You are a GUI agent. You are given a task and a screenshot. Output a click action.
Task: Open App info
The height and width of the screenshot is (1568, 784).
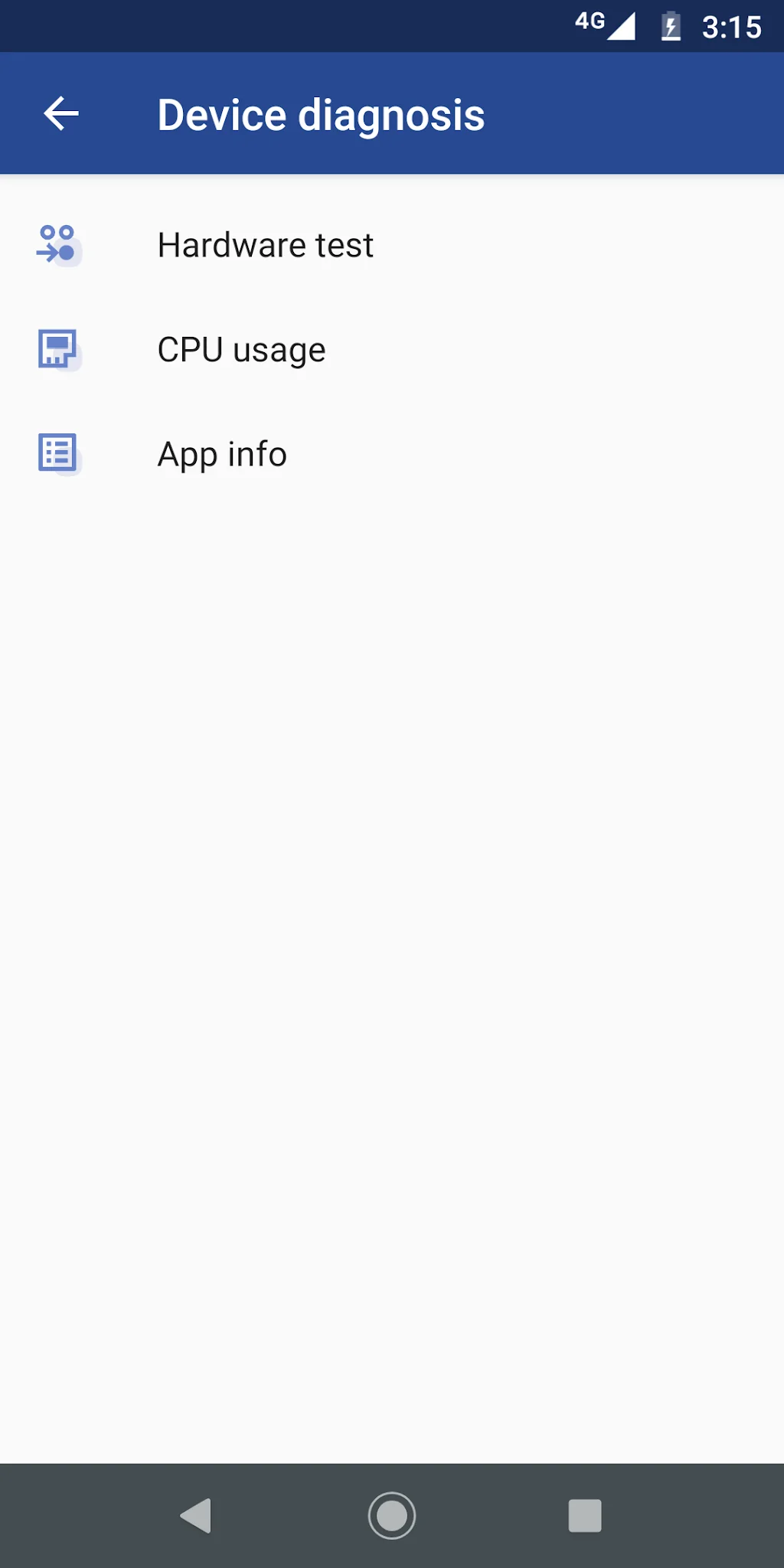(x=220, y=453)
